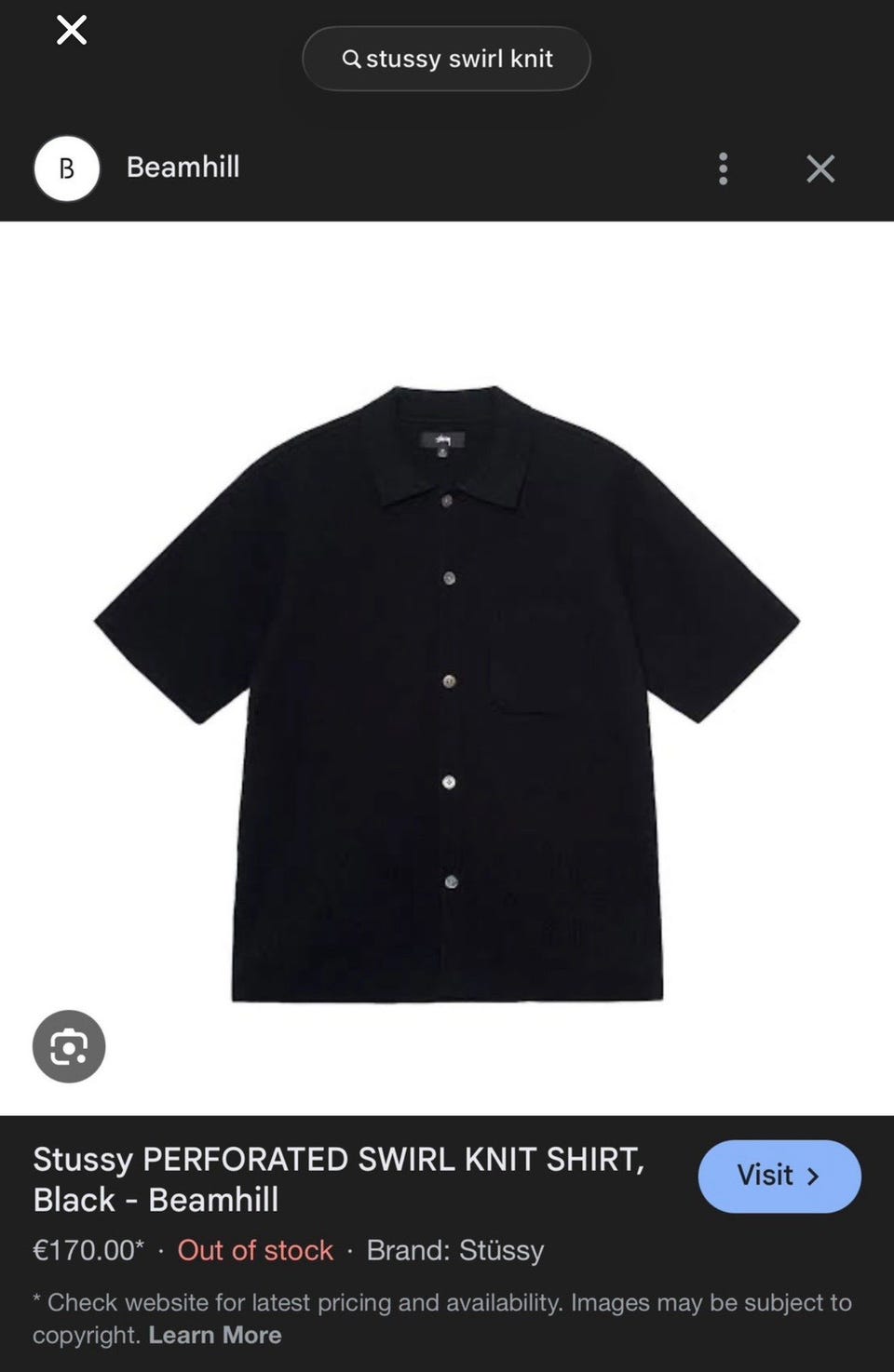This screenshot has height=1372, width=894.
Task: Open the three-dot overflow menu
Action: coord(723,168)
